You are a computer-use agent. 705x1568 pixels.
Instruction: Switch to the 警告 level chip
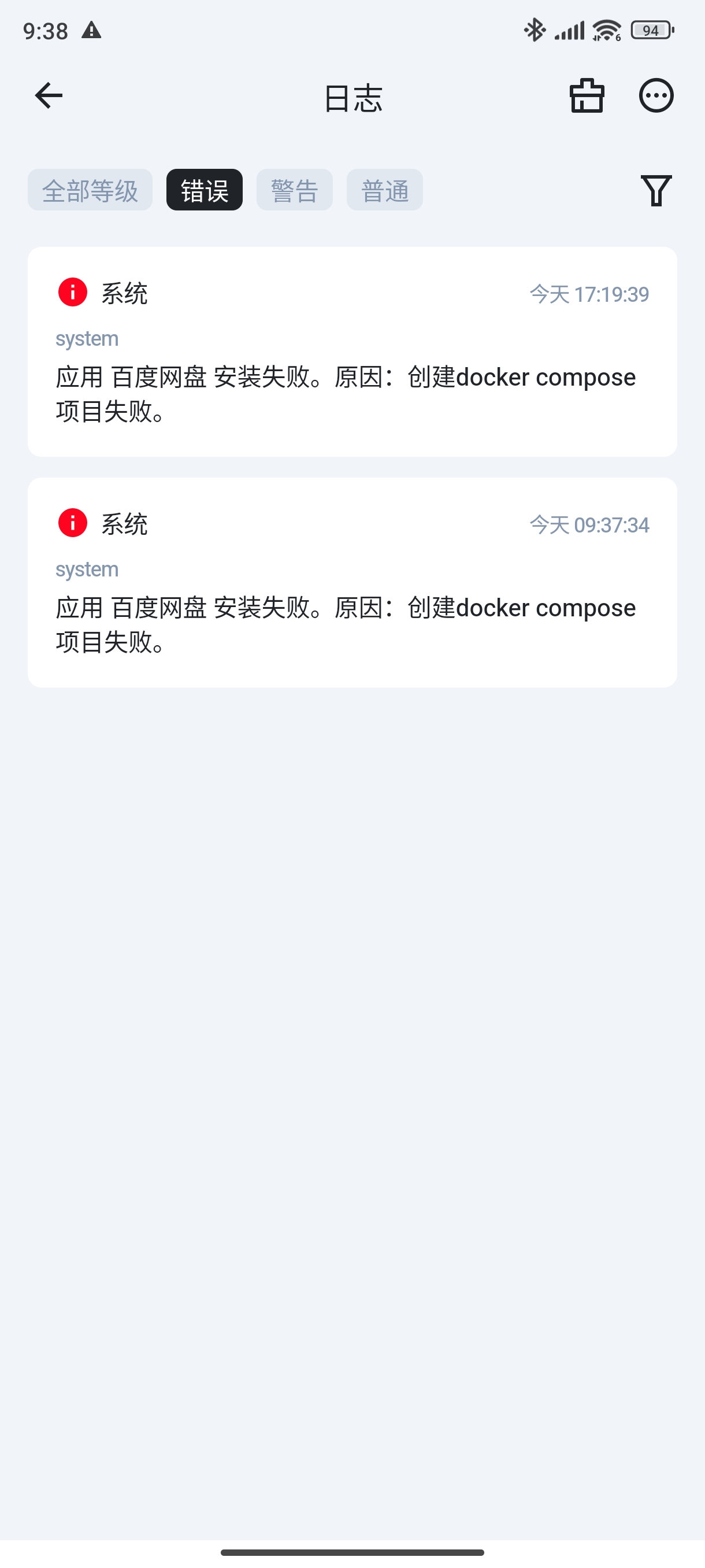[x=294, y=190]
